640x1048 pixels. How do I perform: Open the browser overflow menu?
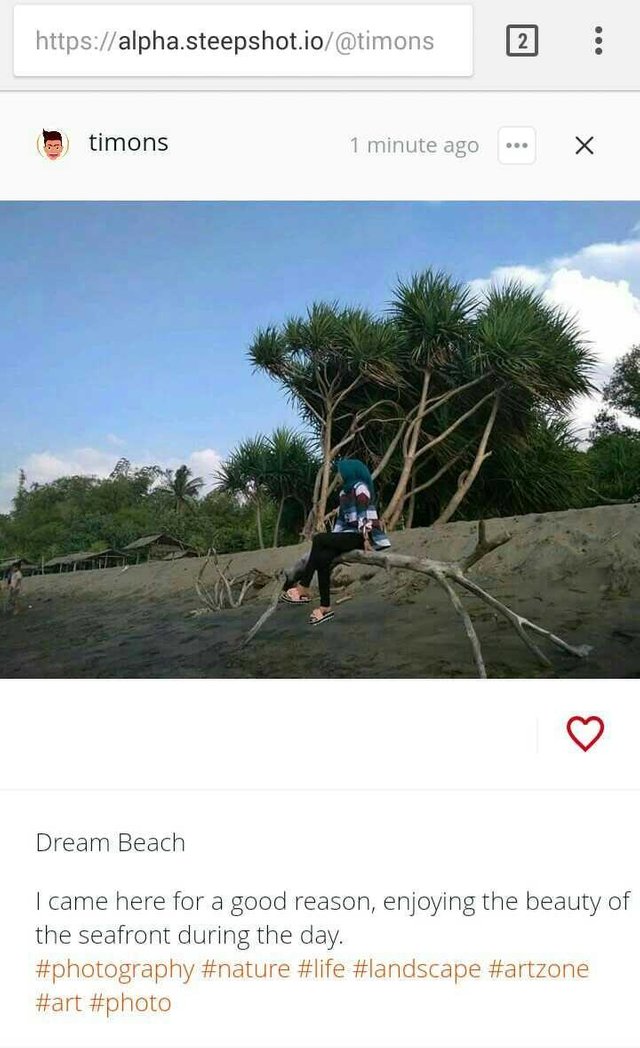599,41
